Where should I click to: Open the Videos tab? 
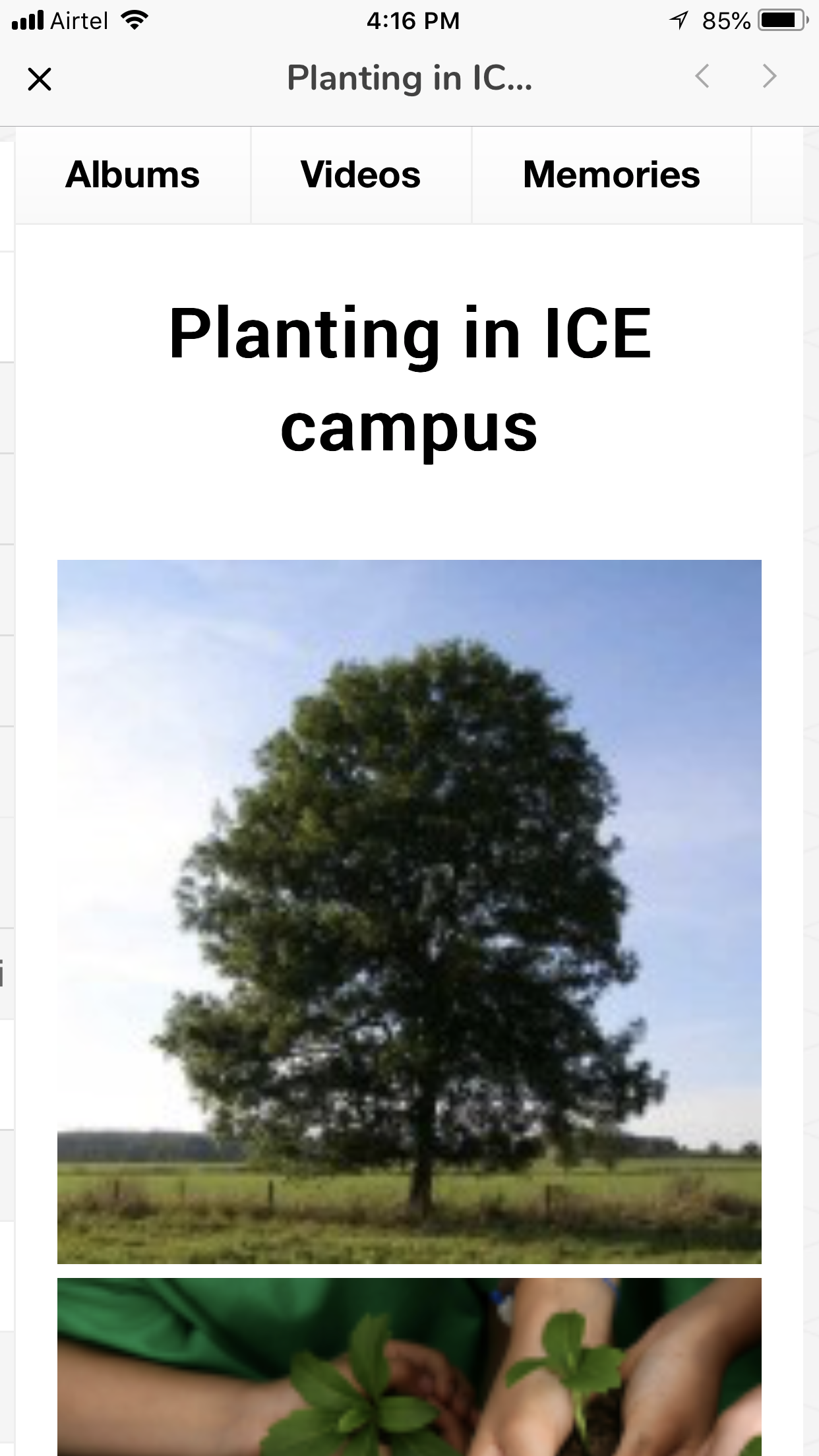pyautogui.click(x=361, y=175)
